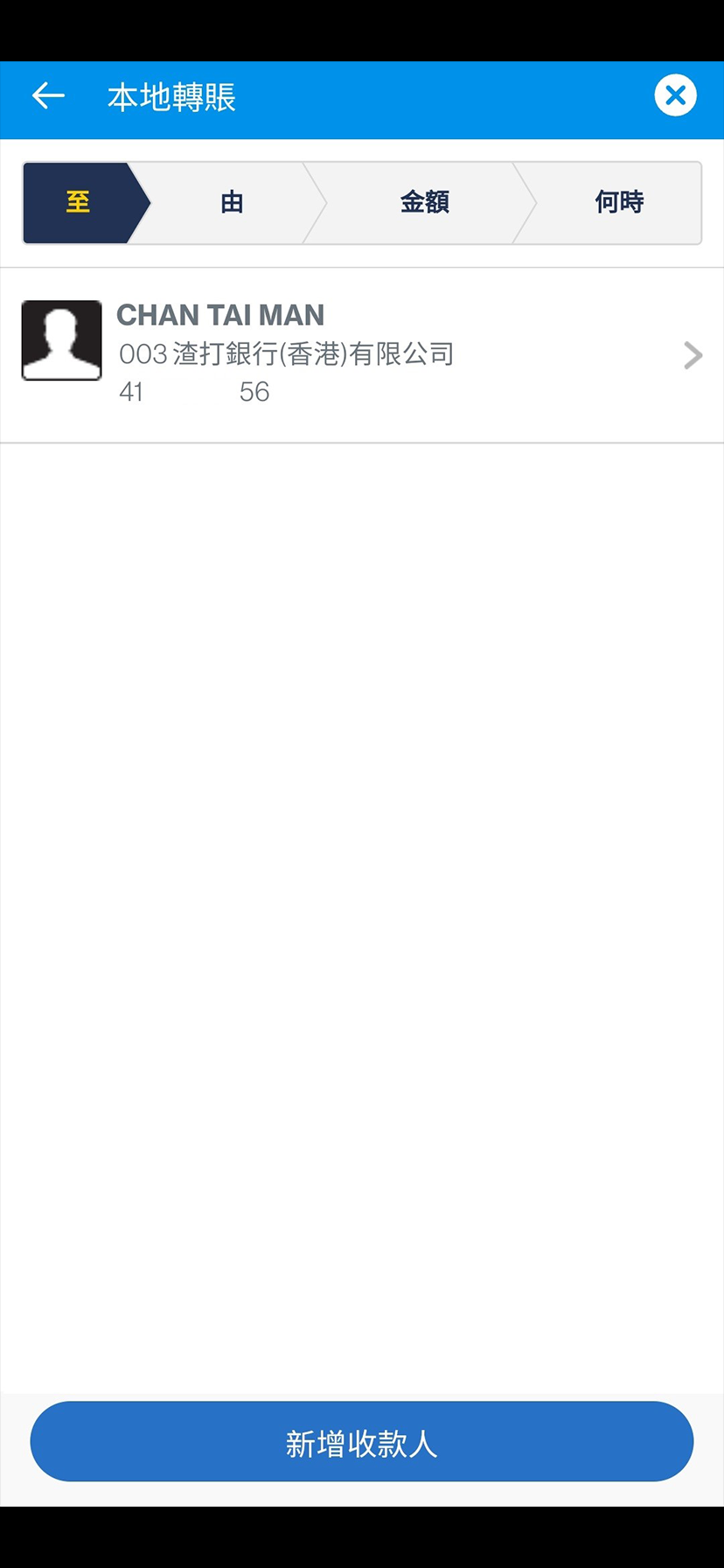
Task: Click the bank name 渣打銀行(香港)有限公司
Action: click(x=315, y=354)
